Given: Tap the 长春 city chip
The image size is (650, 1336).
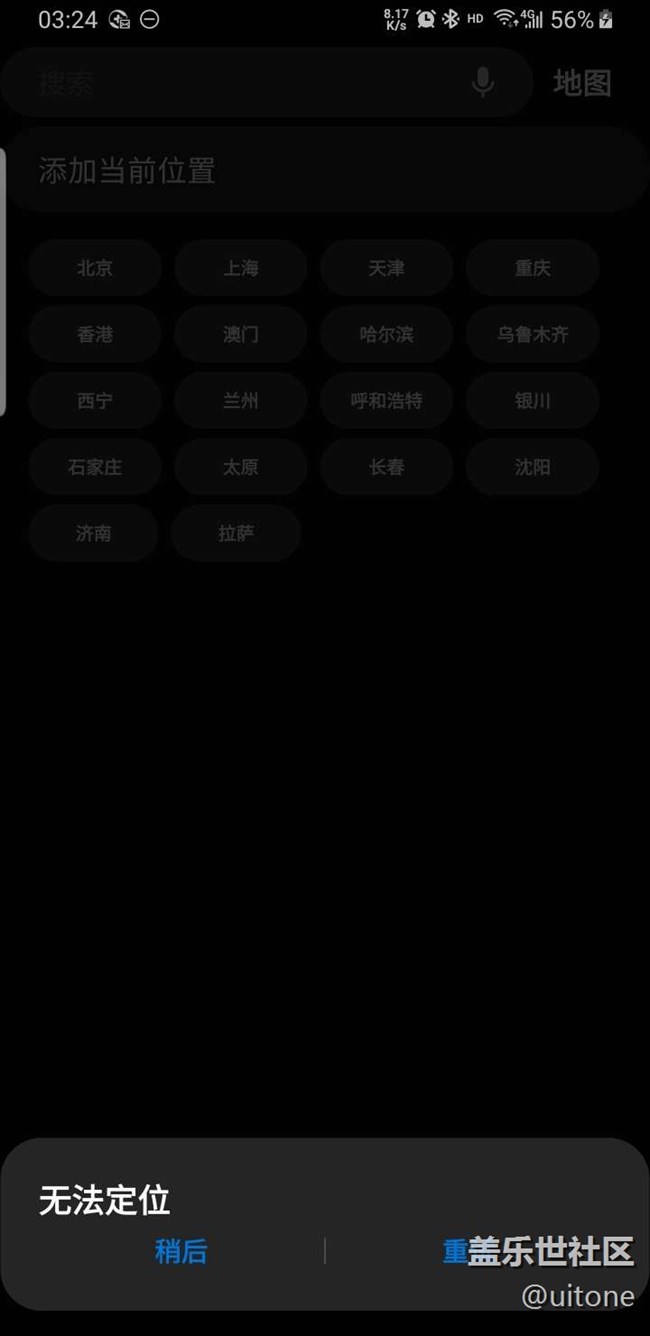Looking at the screenshot, I should click(387, 466).
